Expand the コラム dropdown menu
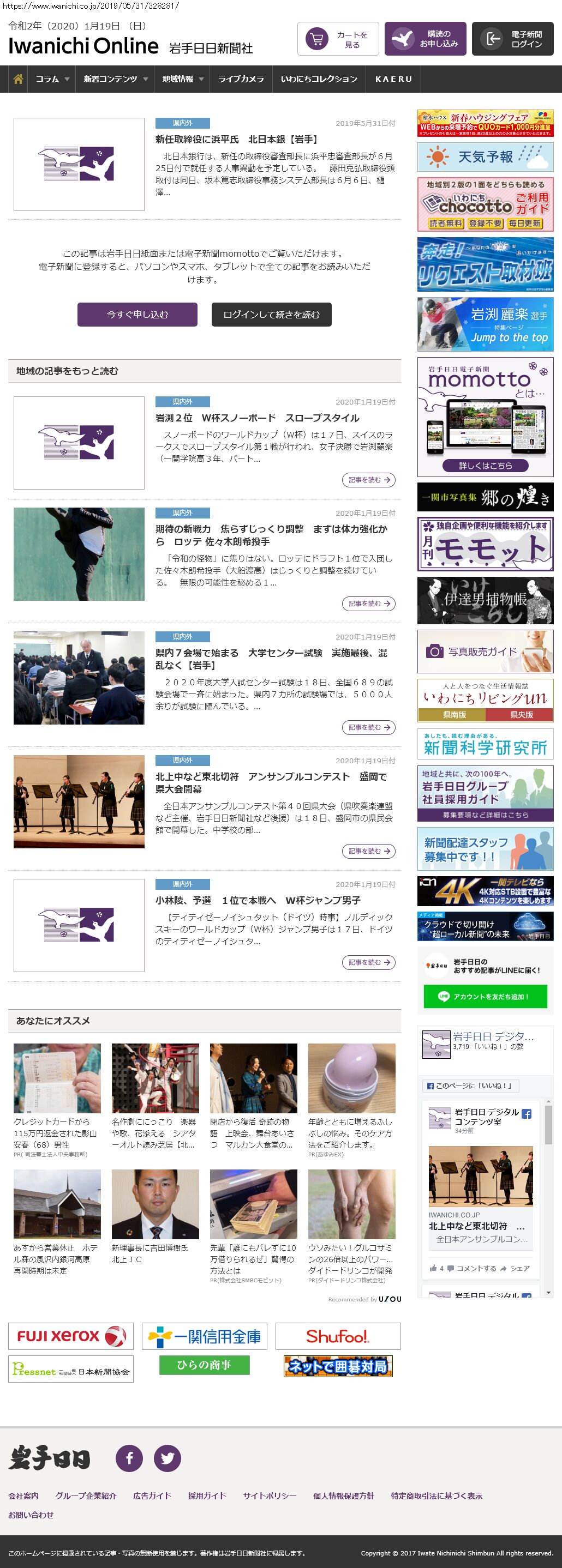Viewport: 562px width, 1568px height. [x=52, y=79]
